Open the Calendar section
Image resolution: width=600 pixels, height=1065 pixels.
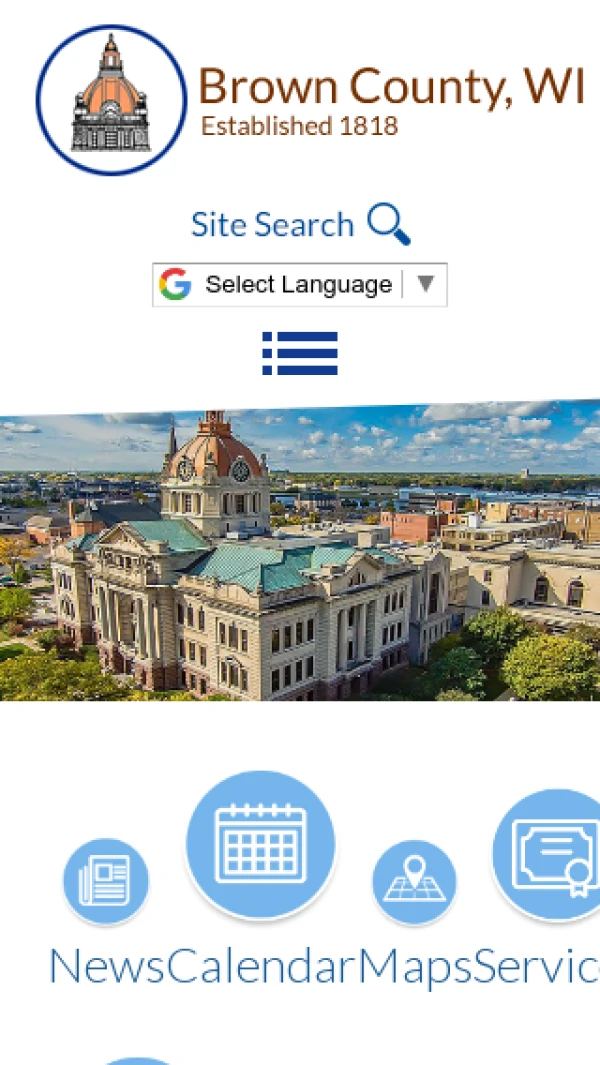click(x=260, y=846)
